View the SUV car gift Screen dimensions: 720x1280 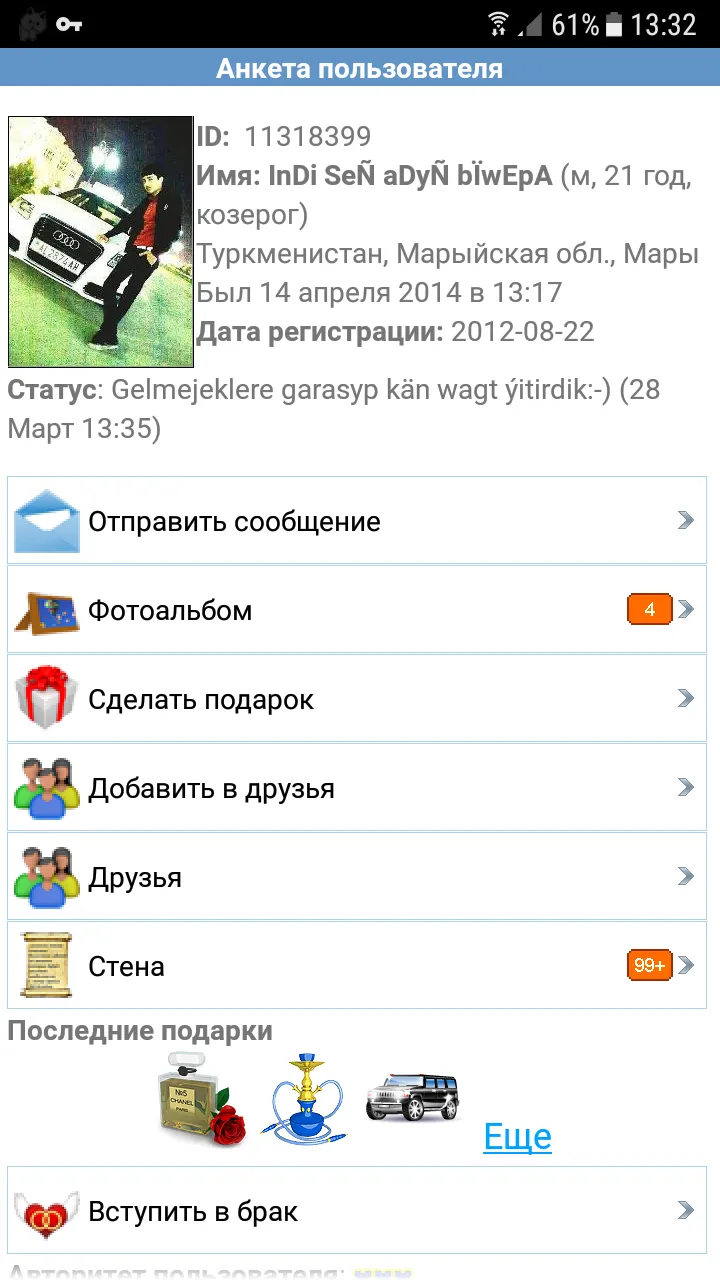[412, 1096]
